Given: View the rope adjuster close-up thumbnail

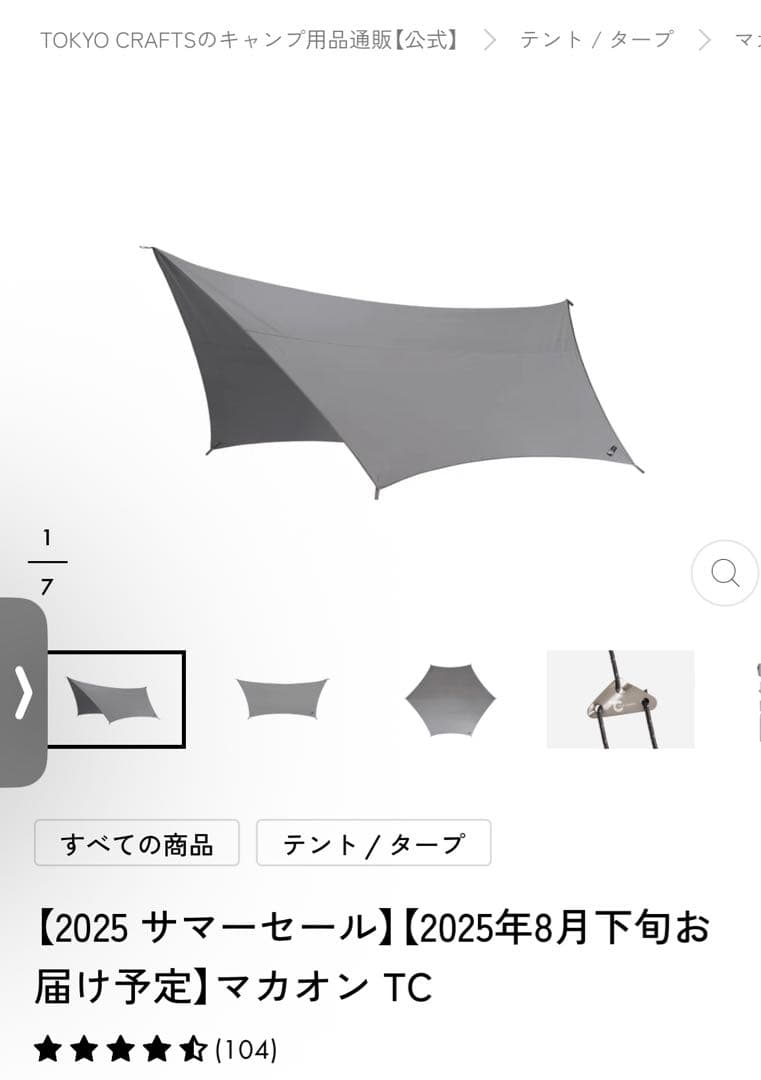Looking at the screenshot, I should (620, 699).
